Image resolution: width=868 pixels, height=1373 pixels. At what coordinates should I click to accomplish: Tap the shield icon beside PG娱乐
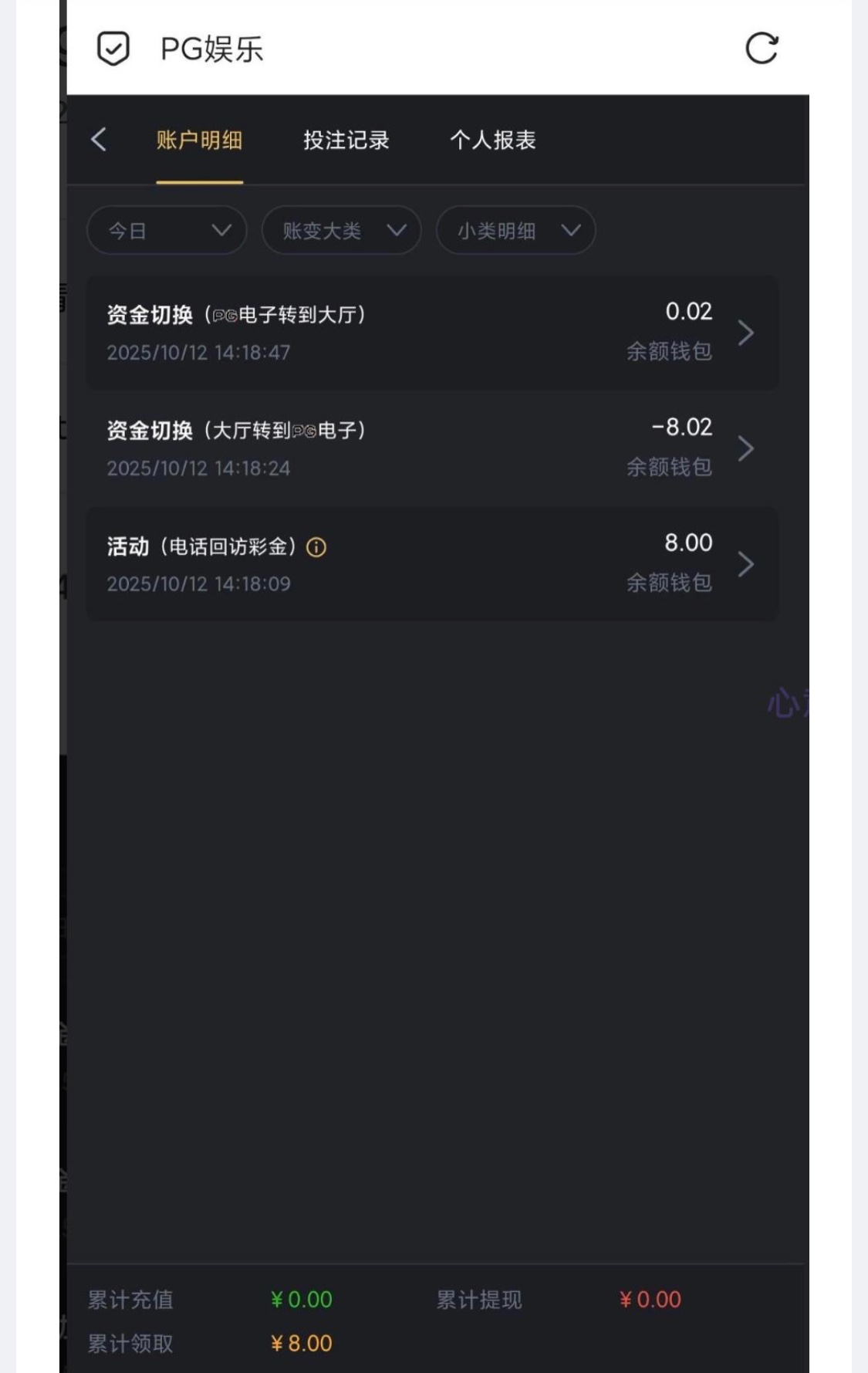coord(113,49)
